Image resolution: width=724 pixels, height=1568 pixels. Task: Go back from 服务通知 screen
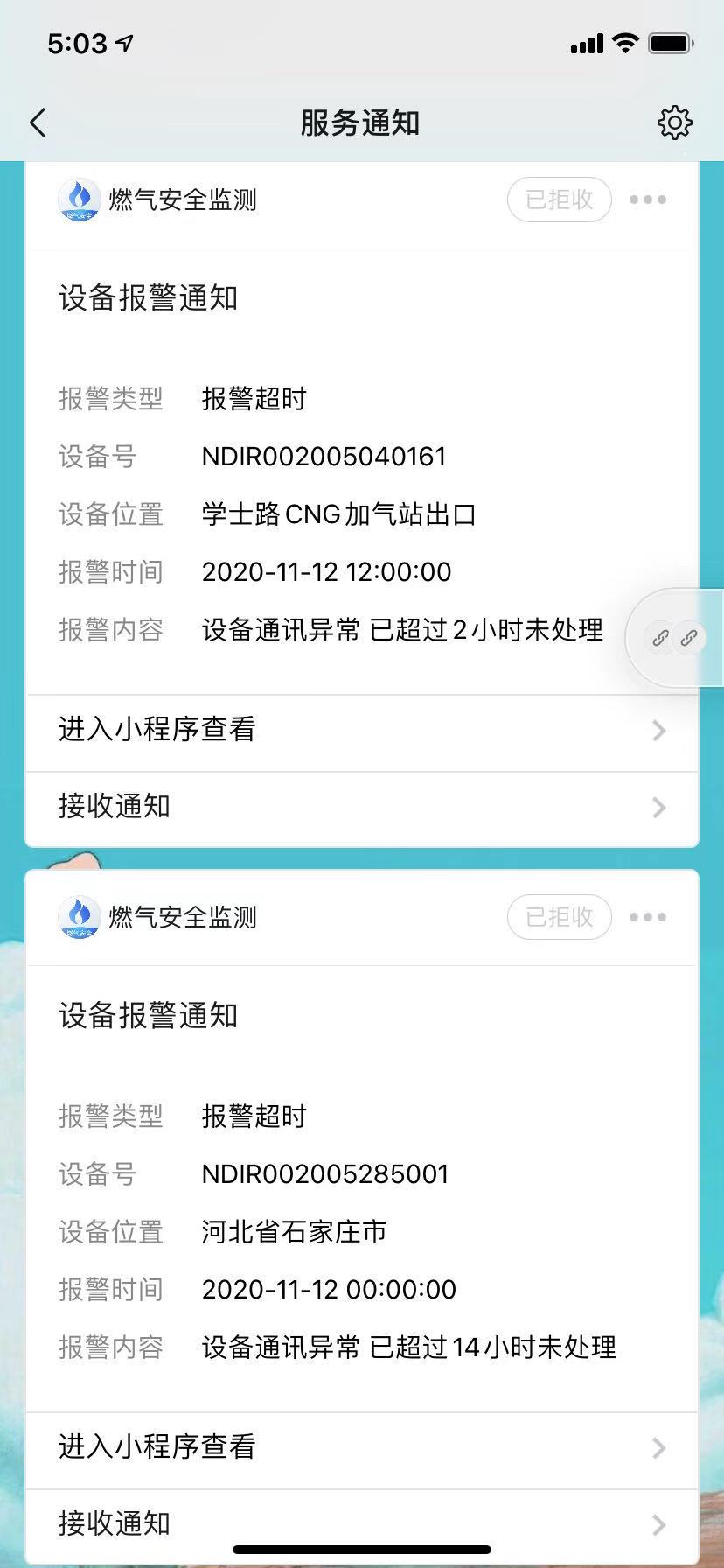[38, 123]
